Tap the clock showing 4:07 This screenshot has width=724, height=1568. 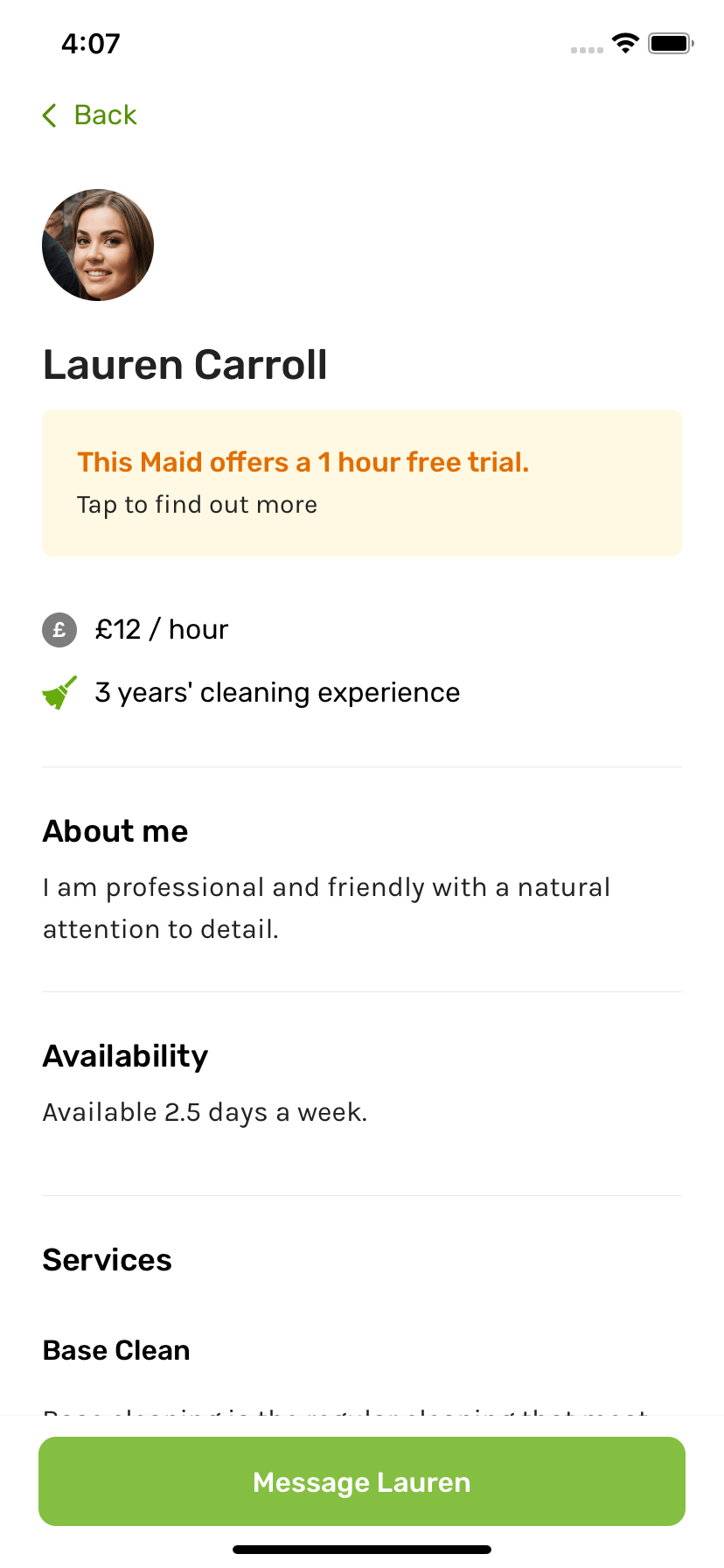click(x=90, y=43)
